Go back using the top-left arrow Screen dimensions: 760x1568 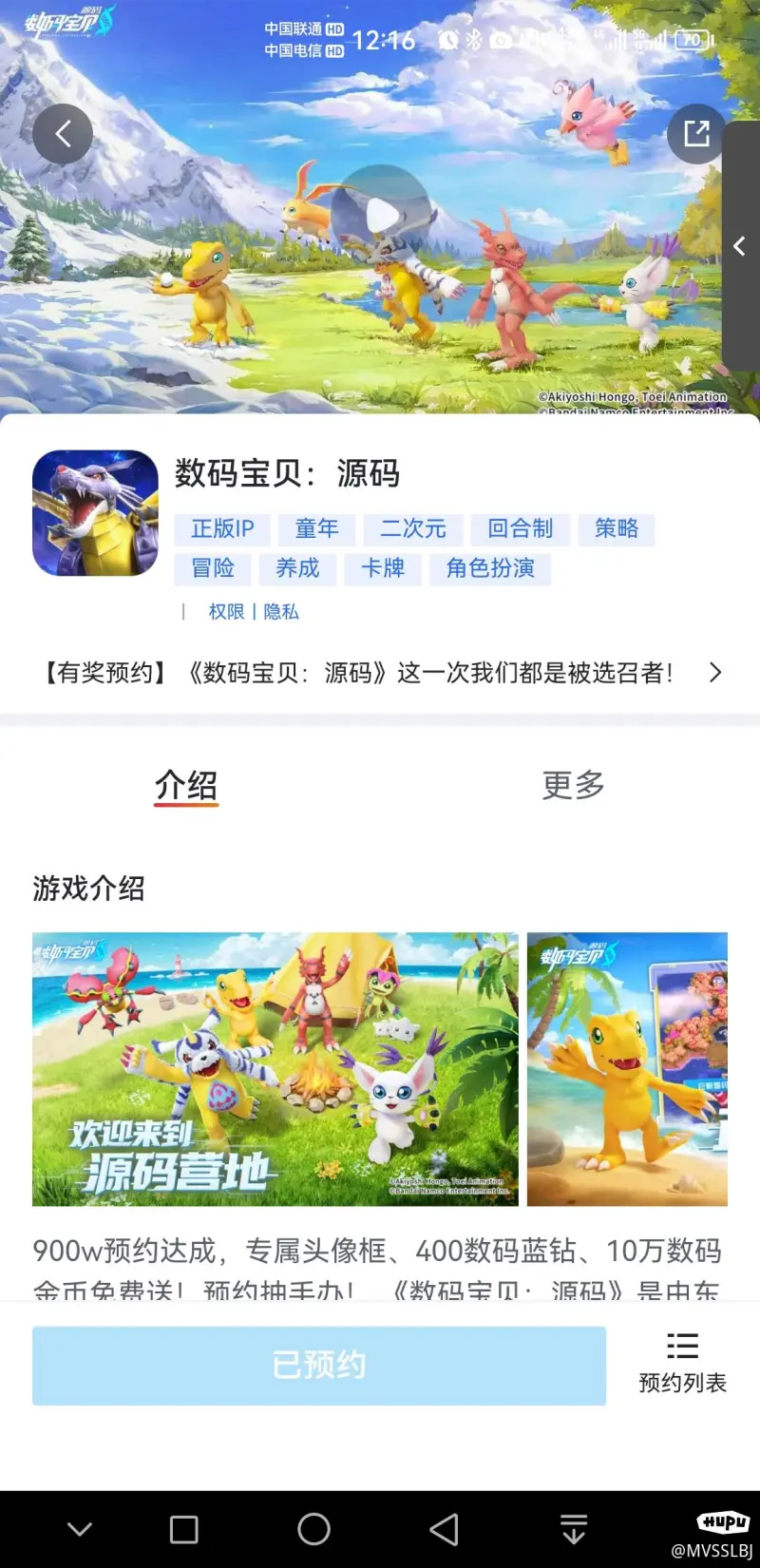pos(63,134)
